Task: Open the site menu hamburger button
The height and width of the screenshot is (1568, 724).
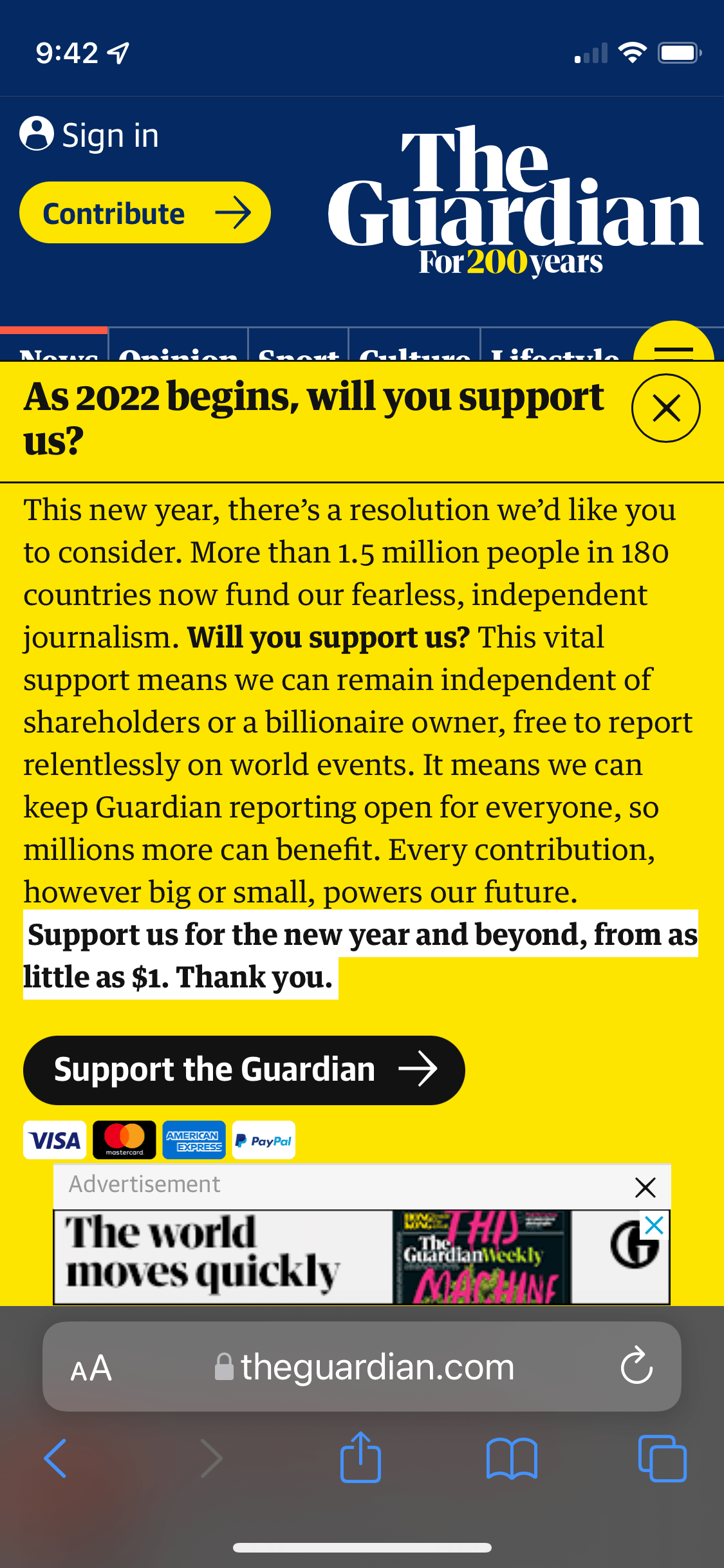Action: (x=674, y=342)
